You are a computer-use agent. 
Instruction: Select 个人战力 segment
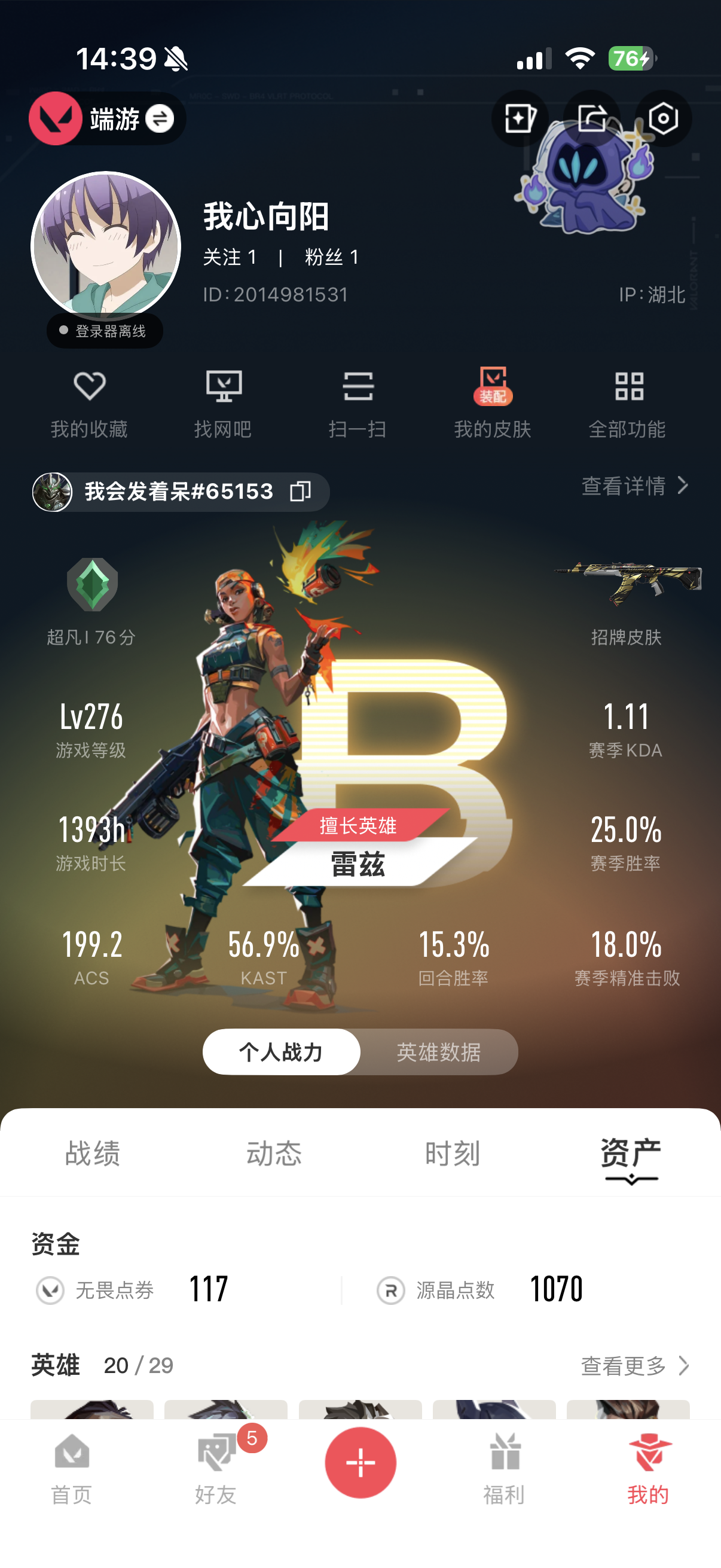coord(281,1052)
